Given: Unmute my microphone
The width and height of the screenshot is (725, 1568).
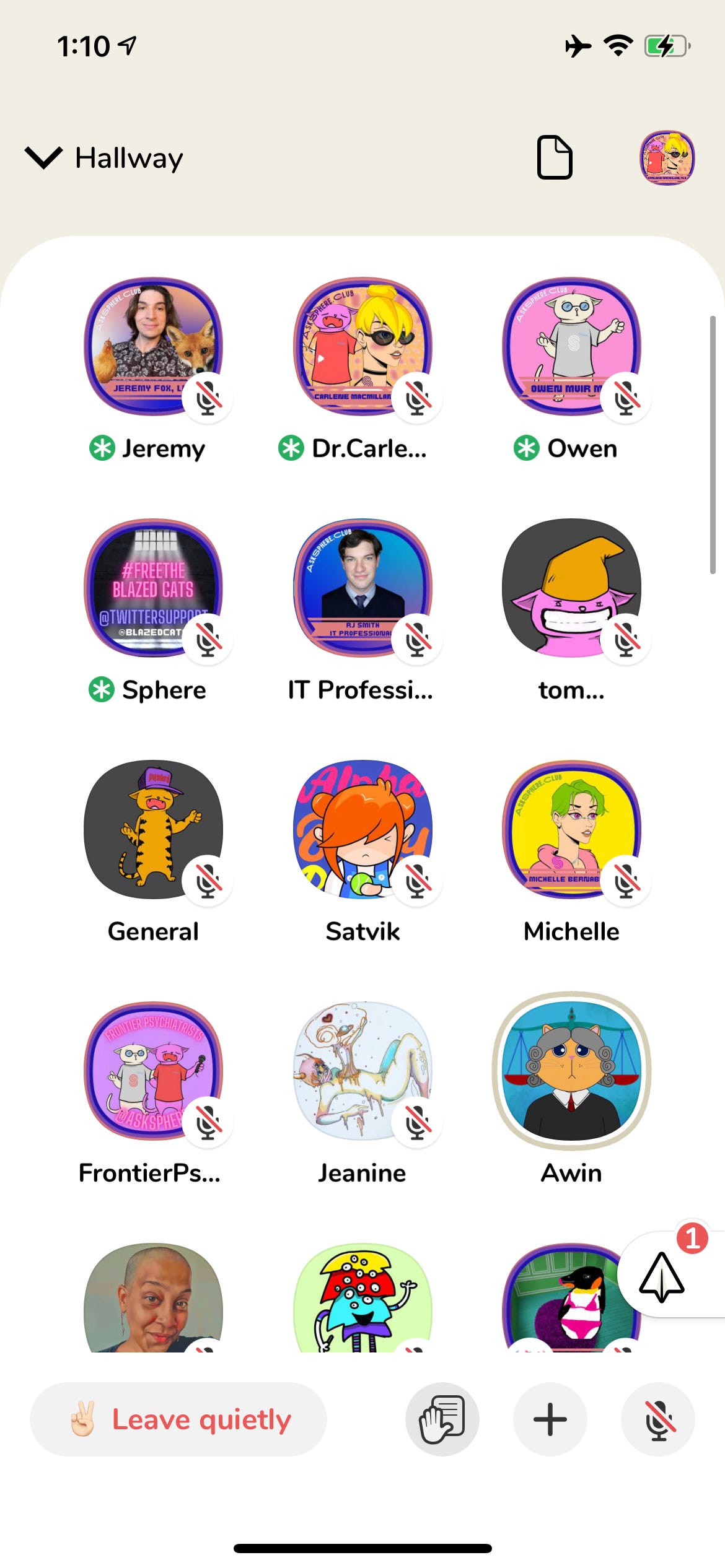Looking at the screenshot, I should coord(658,1419).
